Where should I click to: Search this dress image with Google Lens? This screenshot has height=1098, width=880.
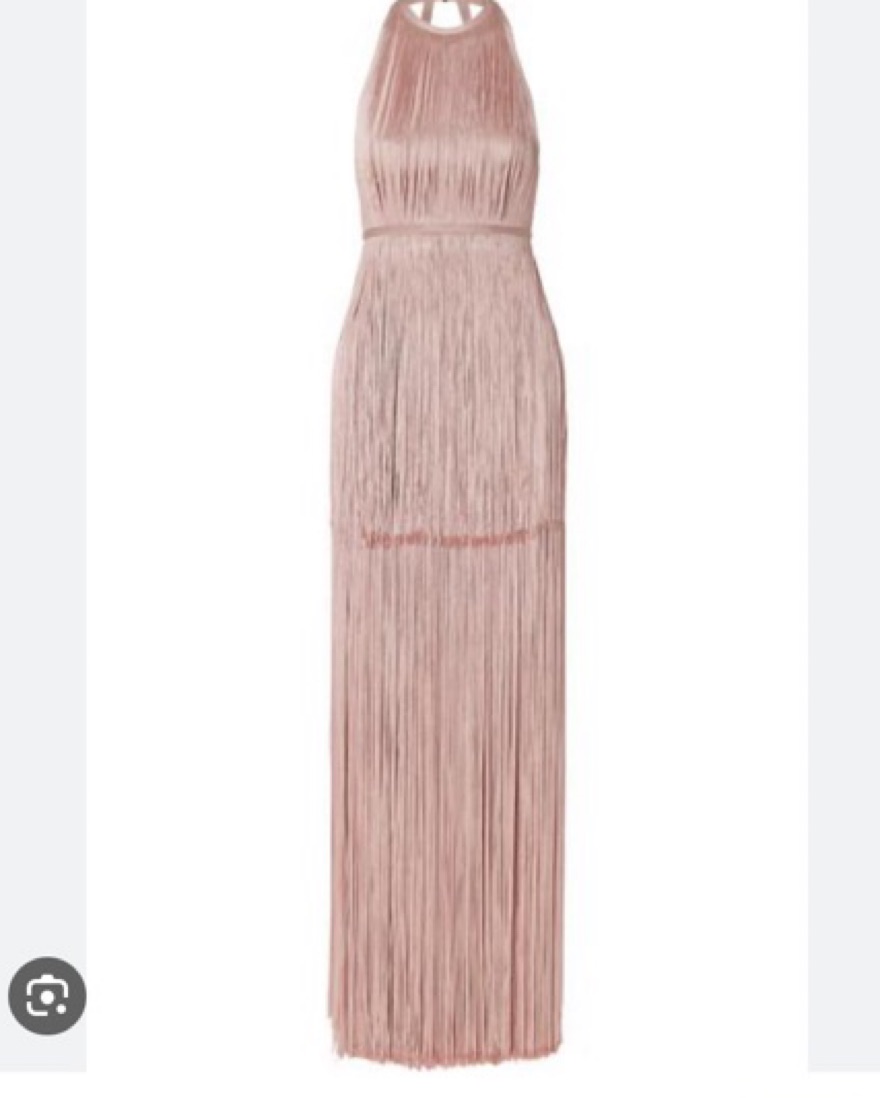[x=47, y=995]
